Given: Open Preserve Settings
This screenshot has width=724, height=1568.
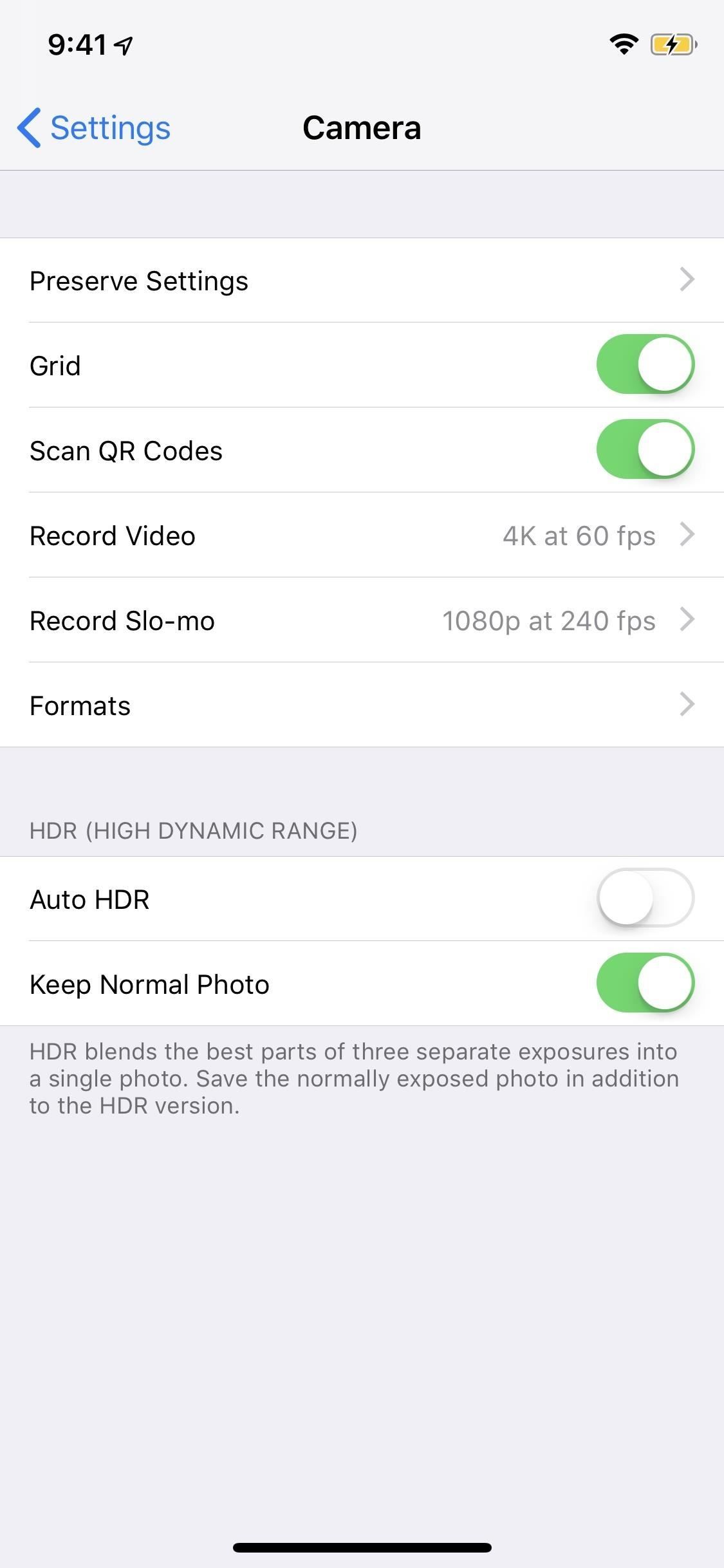Looking at the screenshot, I should point(362,280).
